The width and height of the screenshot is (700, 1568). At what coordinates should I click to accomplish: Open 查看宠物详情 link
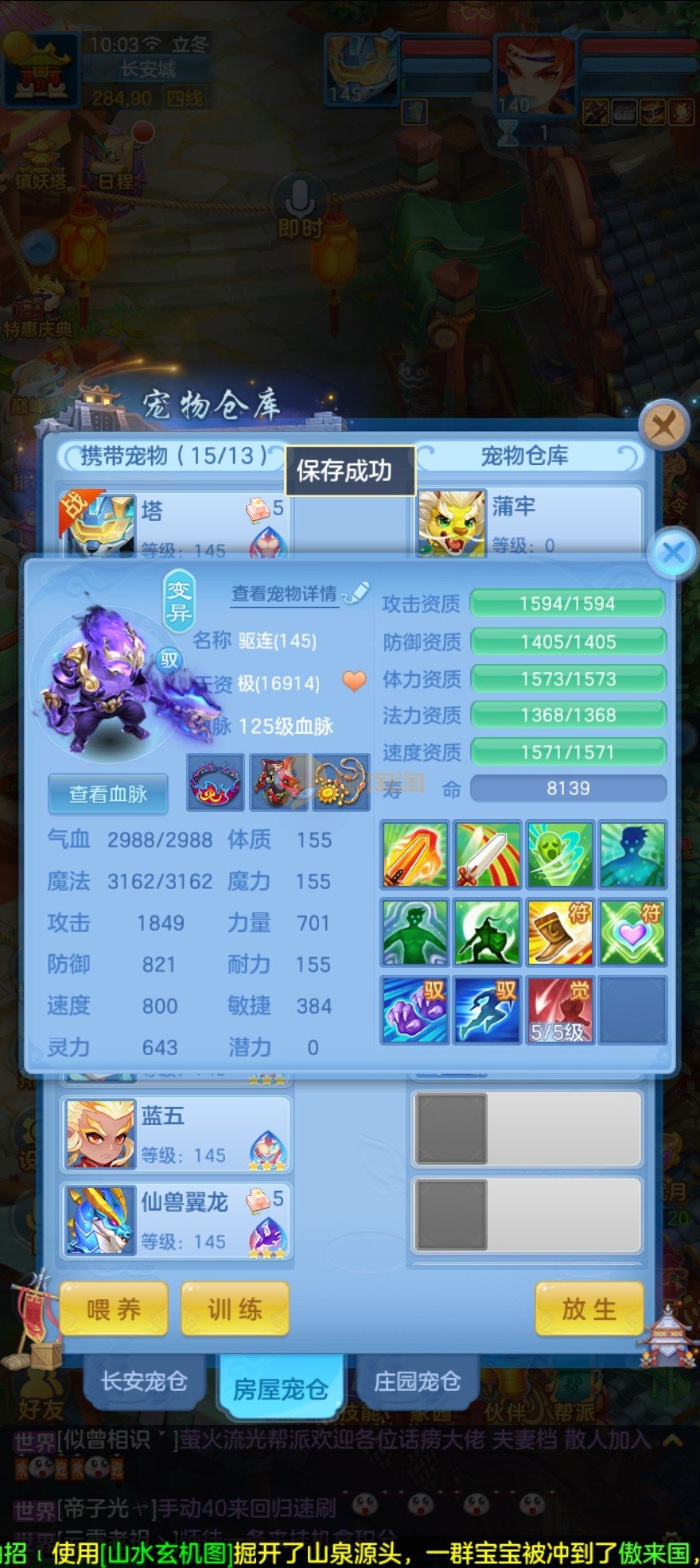284,594
